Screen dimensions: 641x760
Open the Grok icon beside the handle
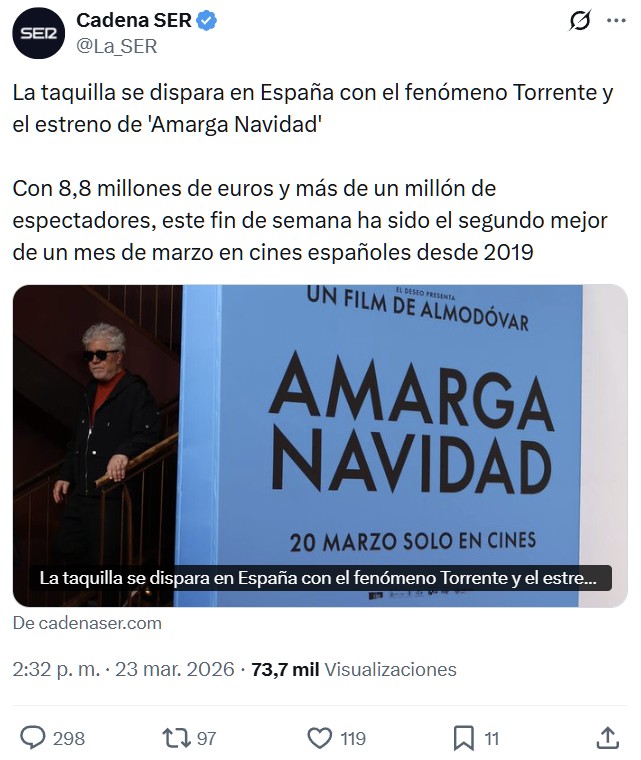[578, 22]
